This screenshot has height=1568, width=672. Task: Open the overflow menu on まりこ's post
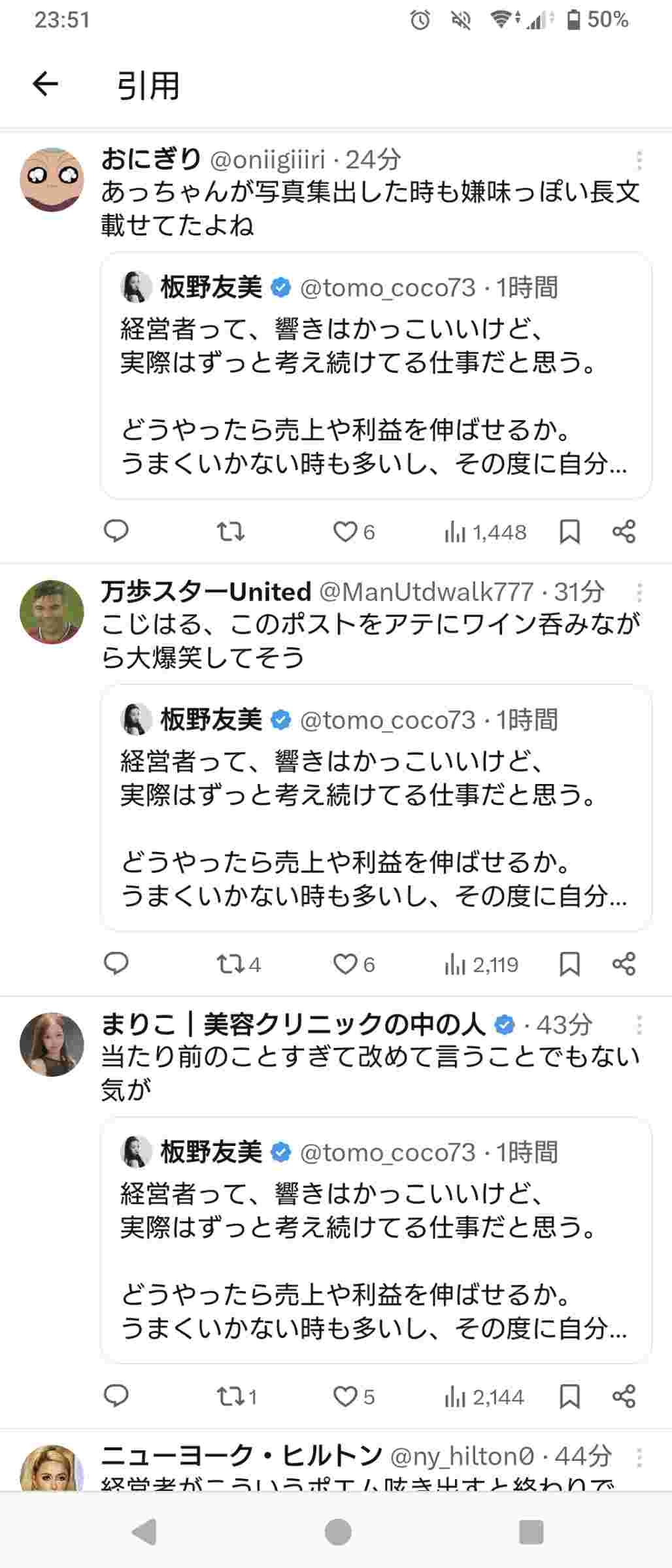(x=639, y=1024)
